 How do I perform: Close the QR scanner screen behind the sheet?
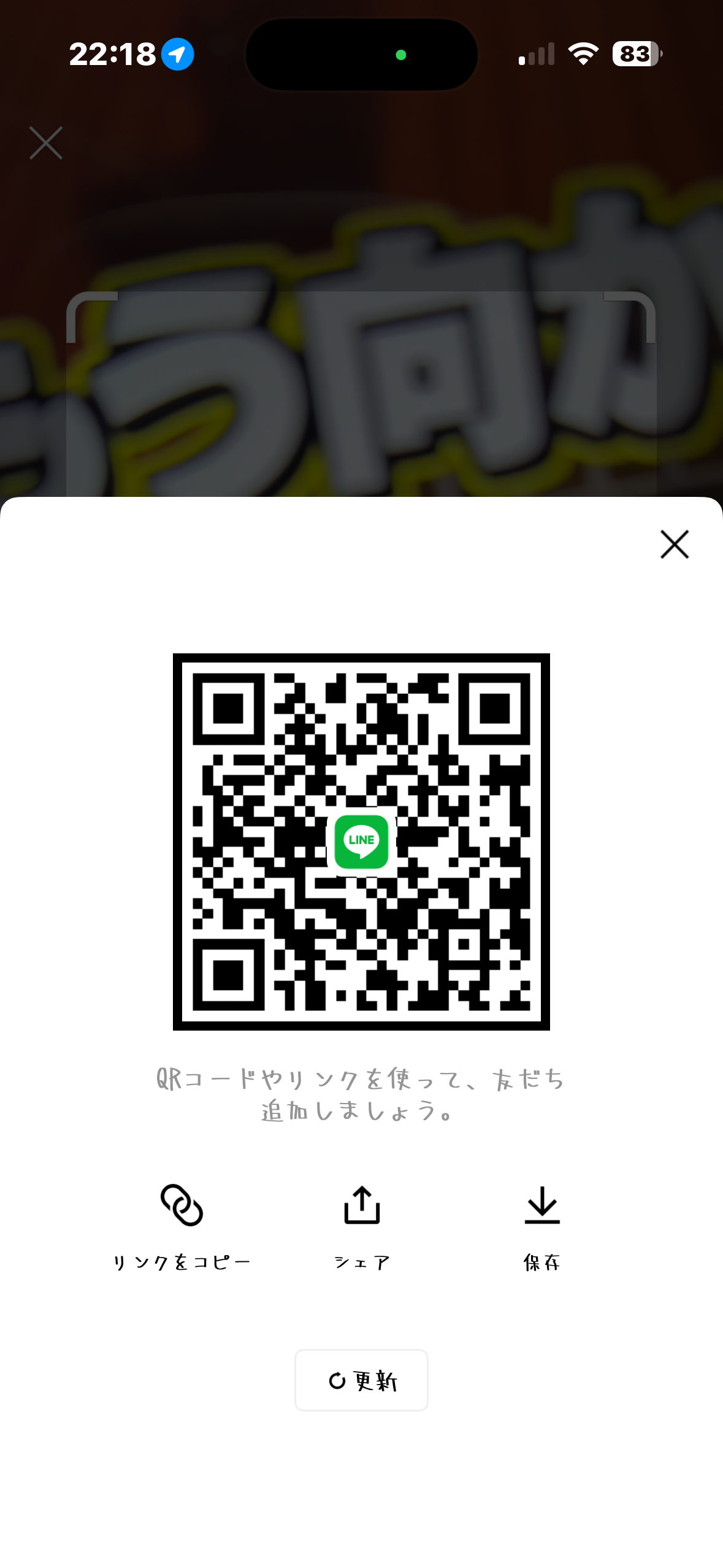pos(46,143)
